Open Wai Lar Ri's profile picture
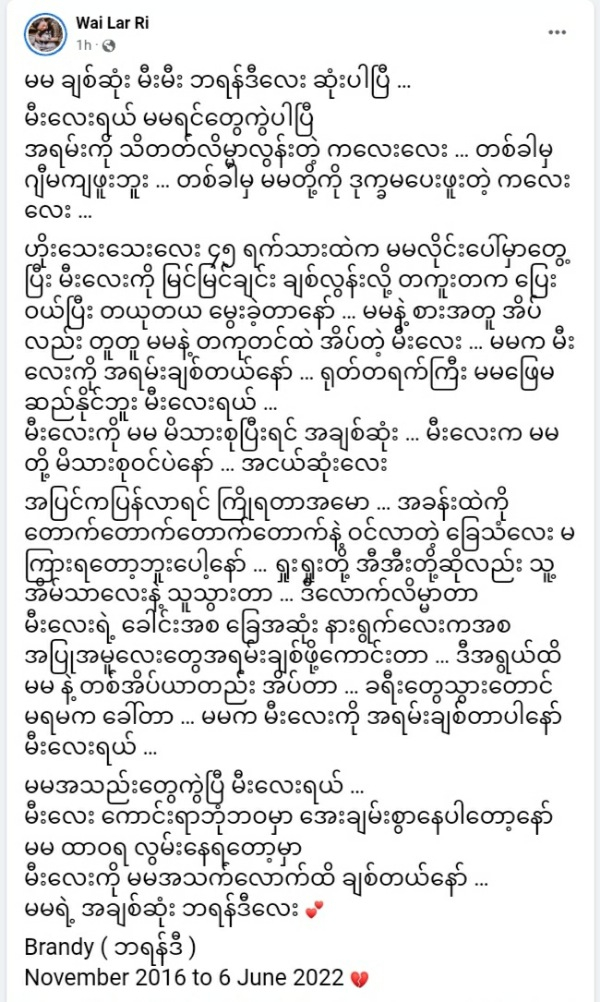This screenshot has height=1002, width=600. pyautogui.click(x=45, y=35)
